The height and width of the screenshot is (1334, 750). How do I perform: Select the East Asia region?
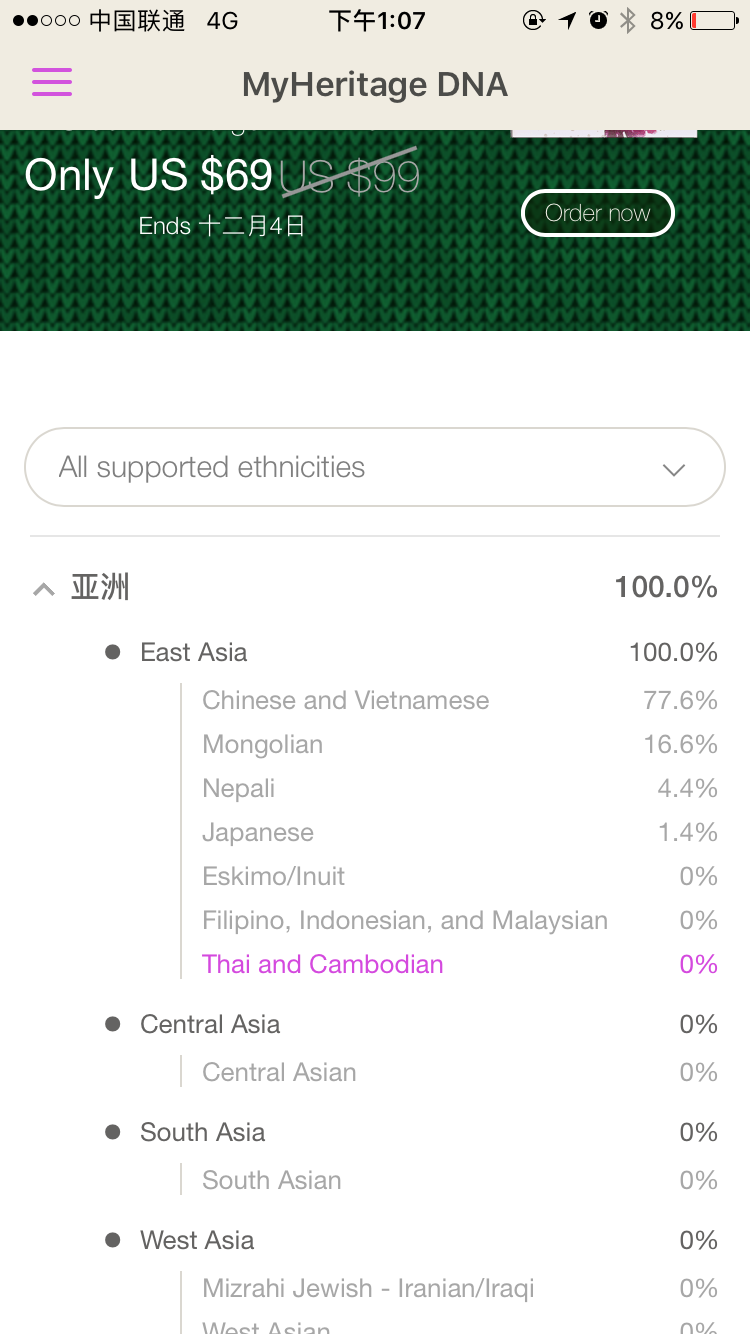[411, 652]
